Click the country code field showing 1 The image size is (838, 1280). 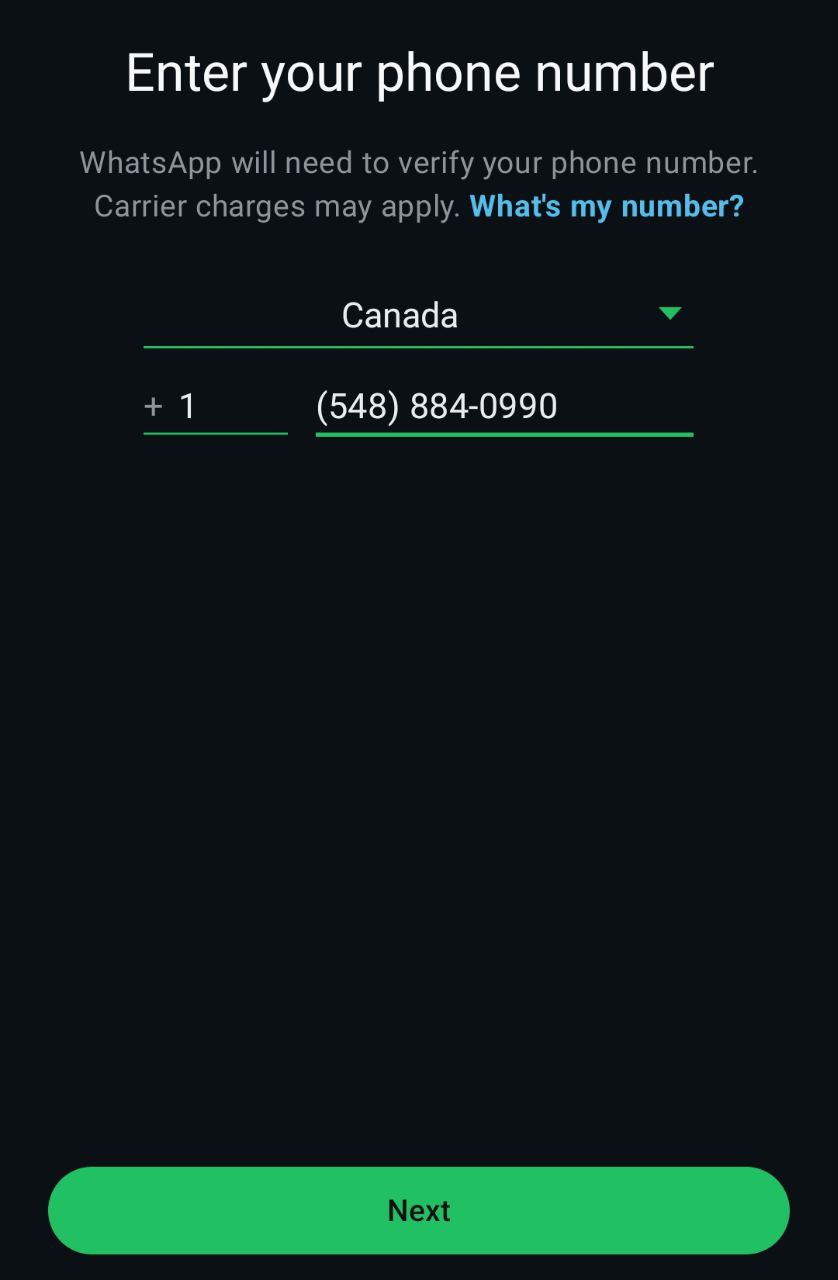[215, 406]
